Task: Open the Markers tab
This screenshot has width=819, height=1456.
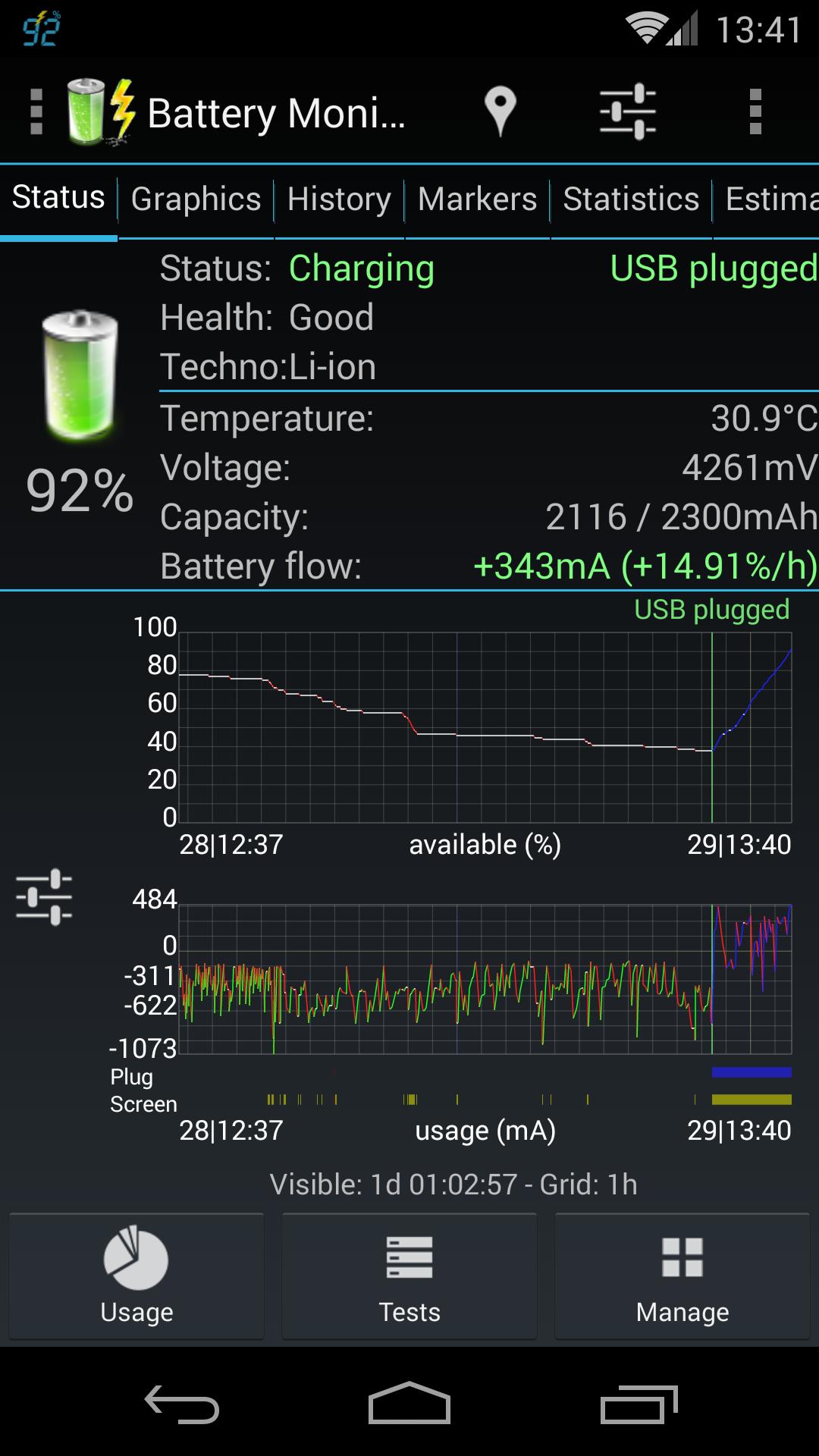Action: click(477, 199)
